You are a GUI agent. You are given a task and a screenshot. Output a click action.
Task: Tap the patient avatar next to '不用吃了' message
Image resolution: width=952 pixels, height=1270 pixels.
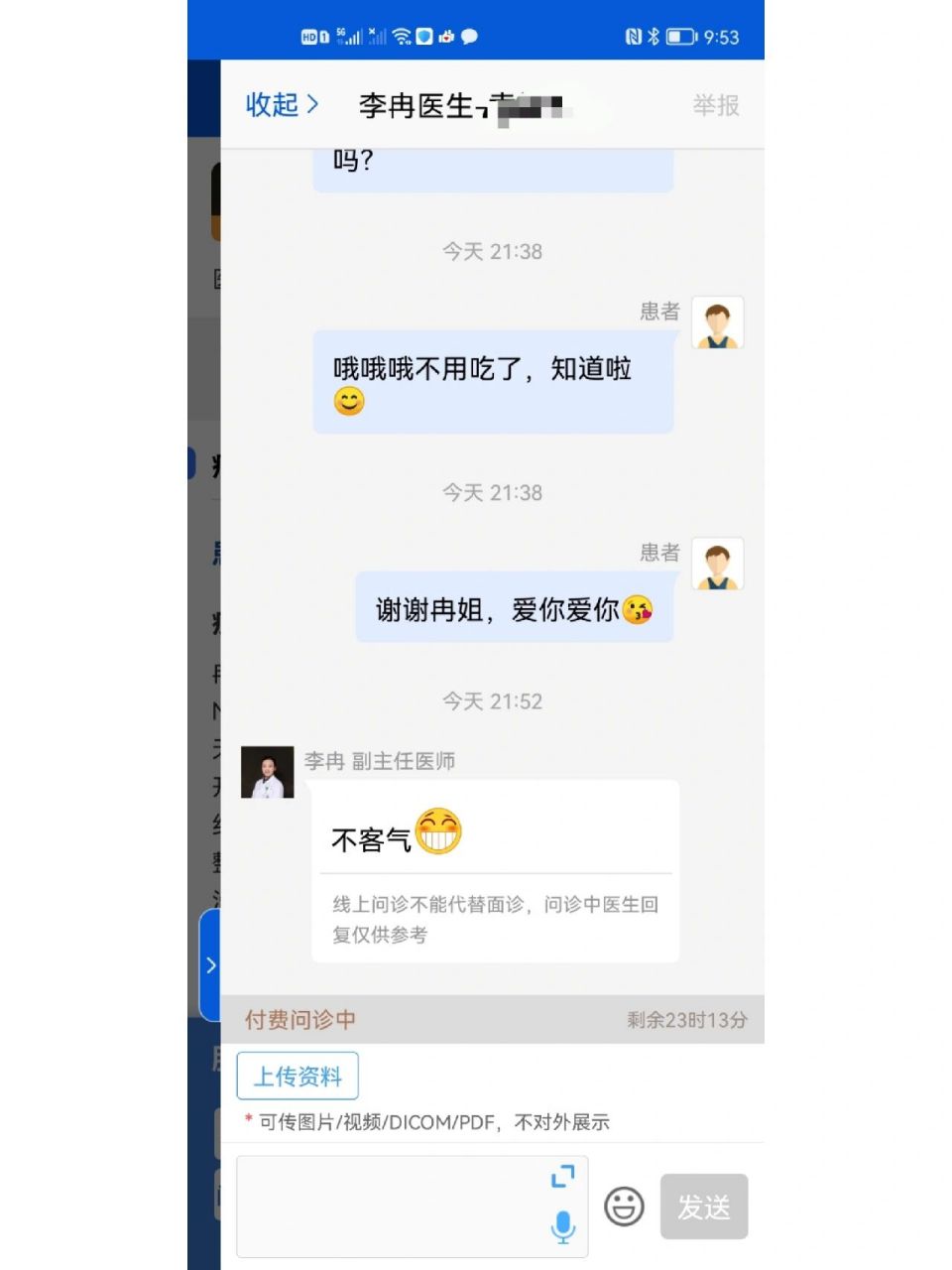(717, 320)
